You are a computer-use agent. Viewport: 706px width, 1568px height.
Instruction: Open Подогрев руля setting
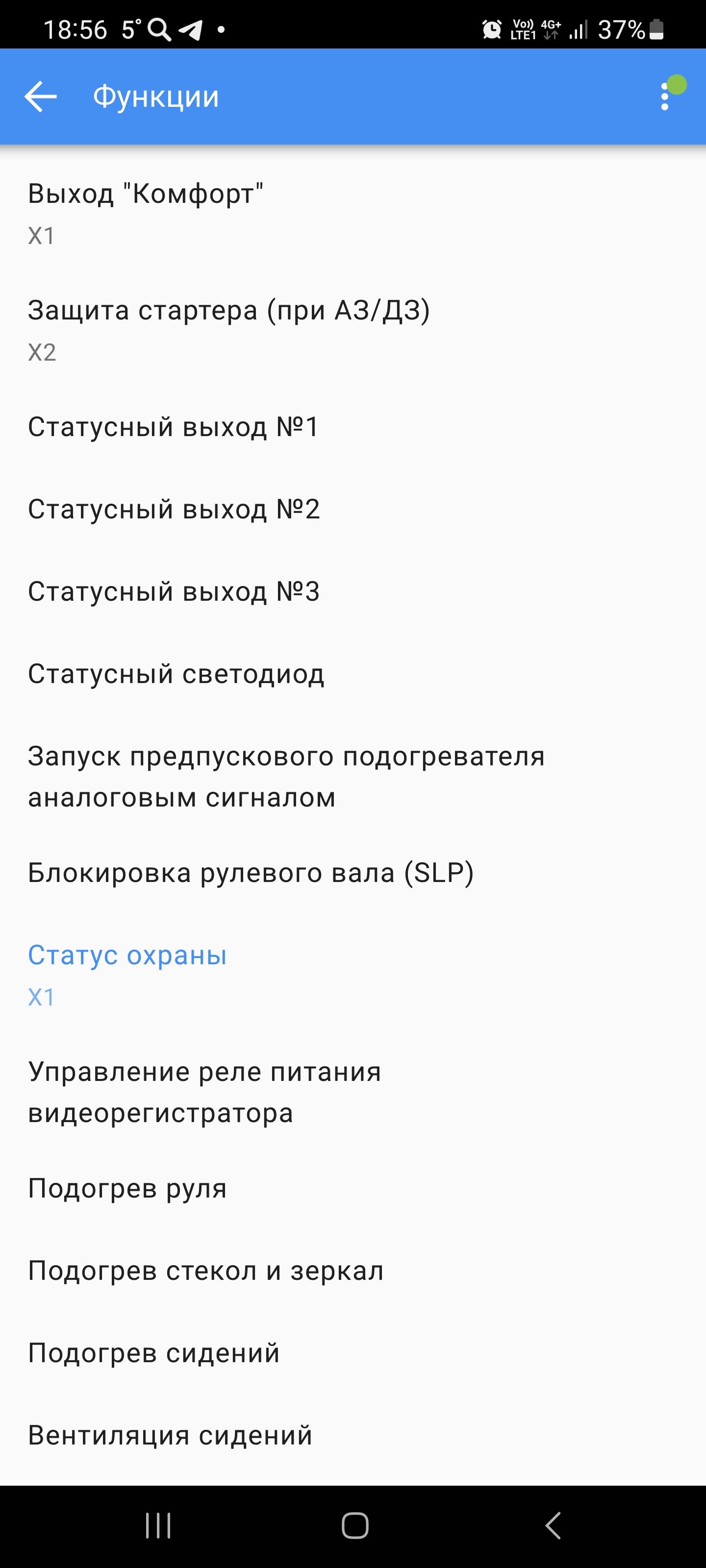pyautogui.click(x=127, y=1188)
